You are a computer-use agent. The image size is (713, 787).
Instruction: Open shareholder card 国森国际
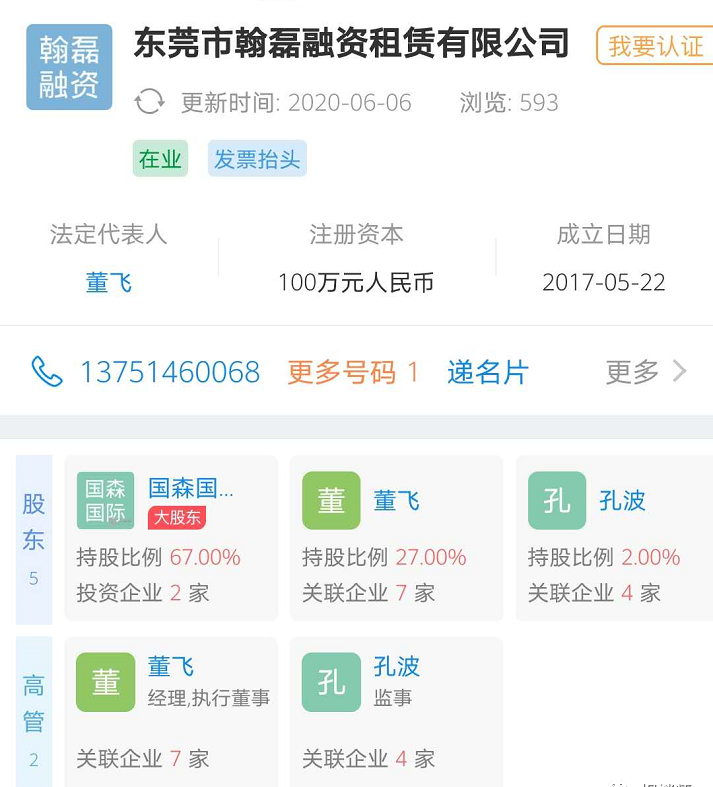point(171,538)
